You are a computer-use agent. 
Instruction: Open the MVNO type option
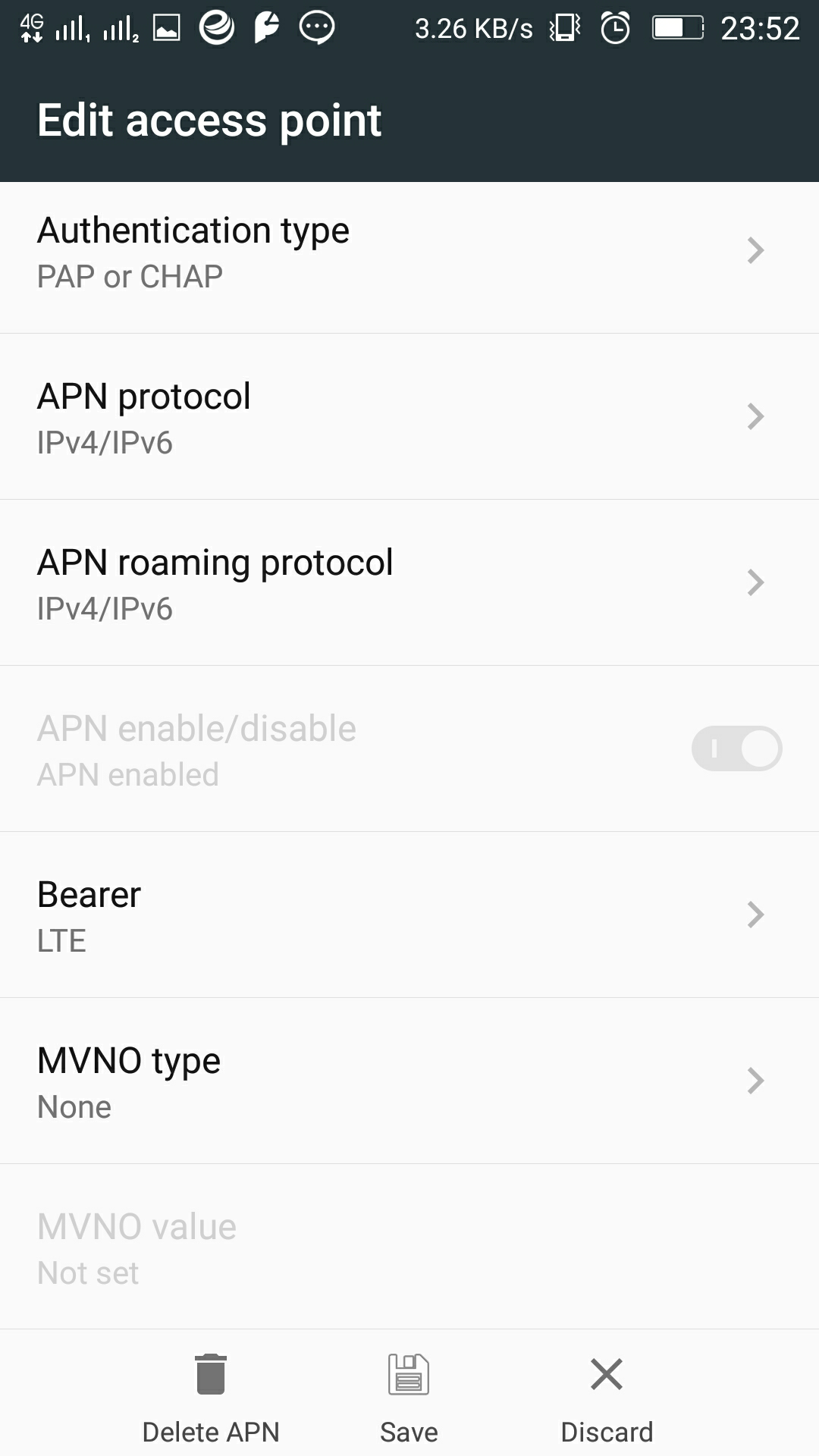pyautogui.click(x=409, y=1082)
